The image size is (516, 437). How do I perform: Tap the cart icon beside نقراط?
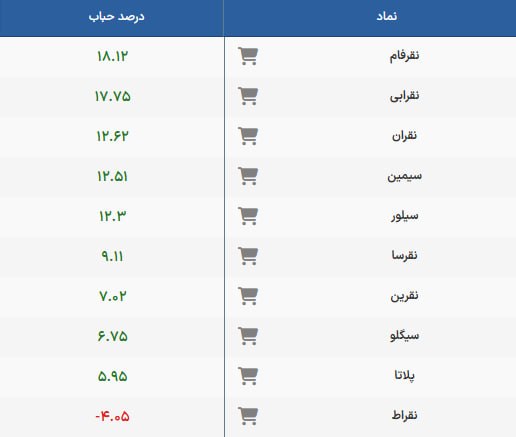point(248,416)
